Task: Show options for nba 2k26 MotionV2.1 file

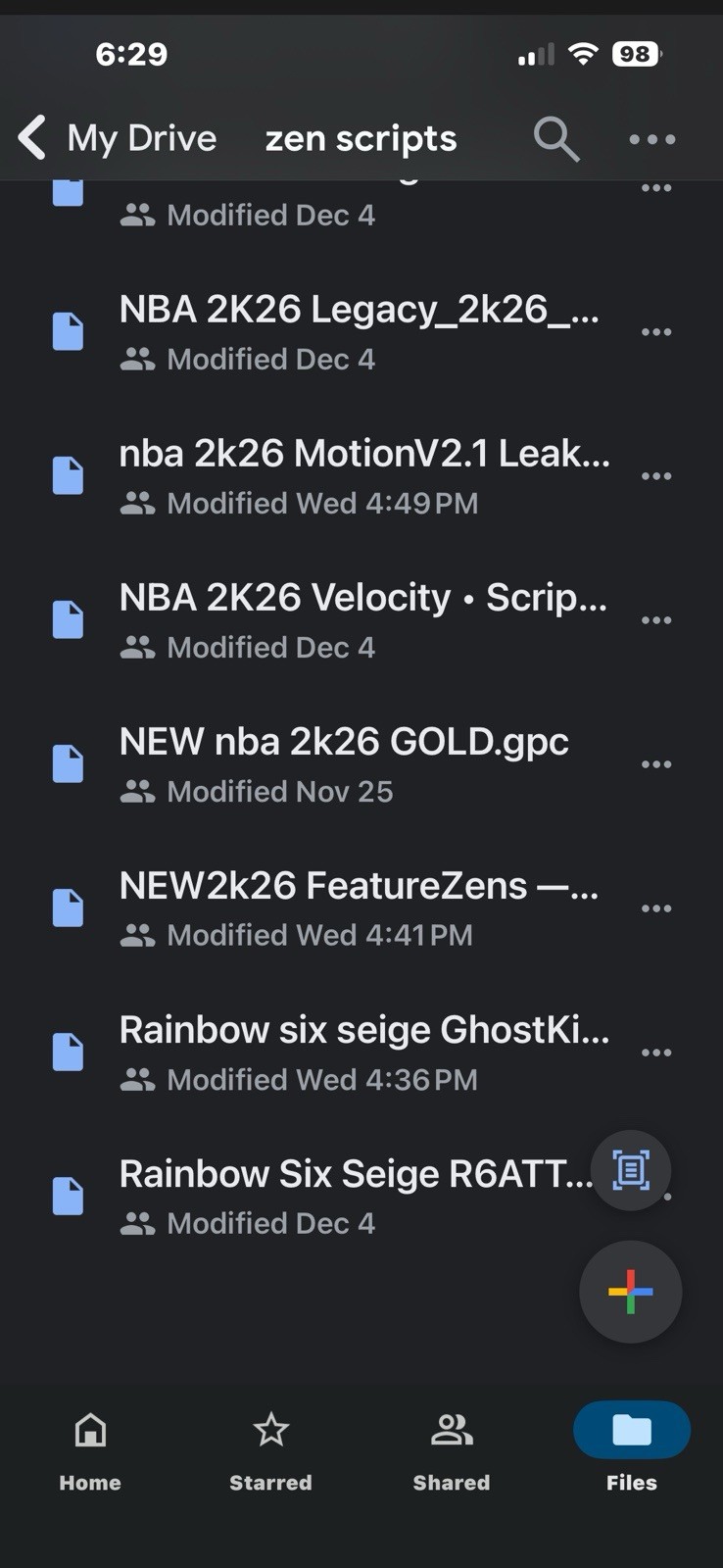Action: click(x=655, y=476)
